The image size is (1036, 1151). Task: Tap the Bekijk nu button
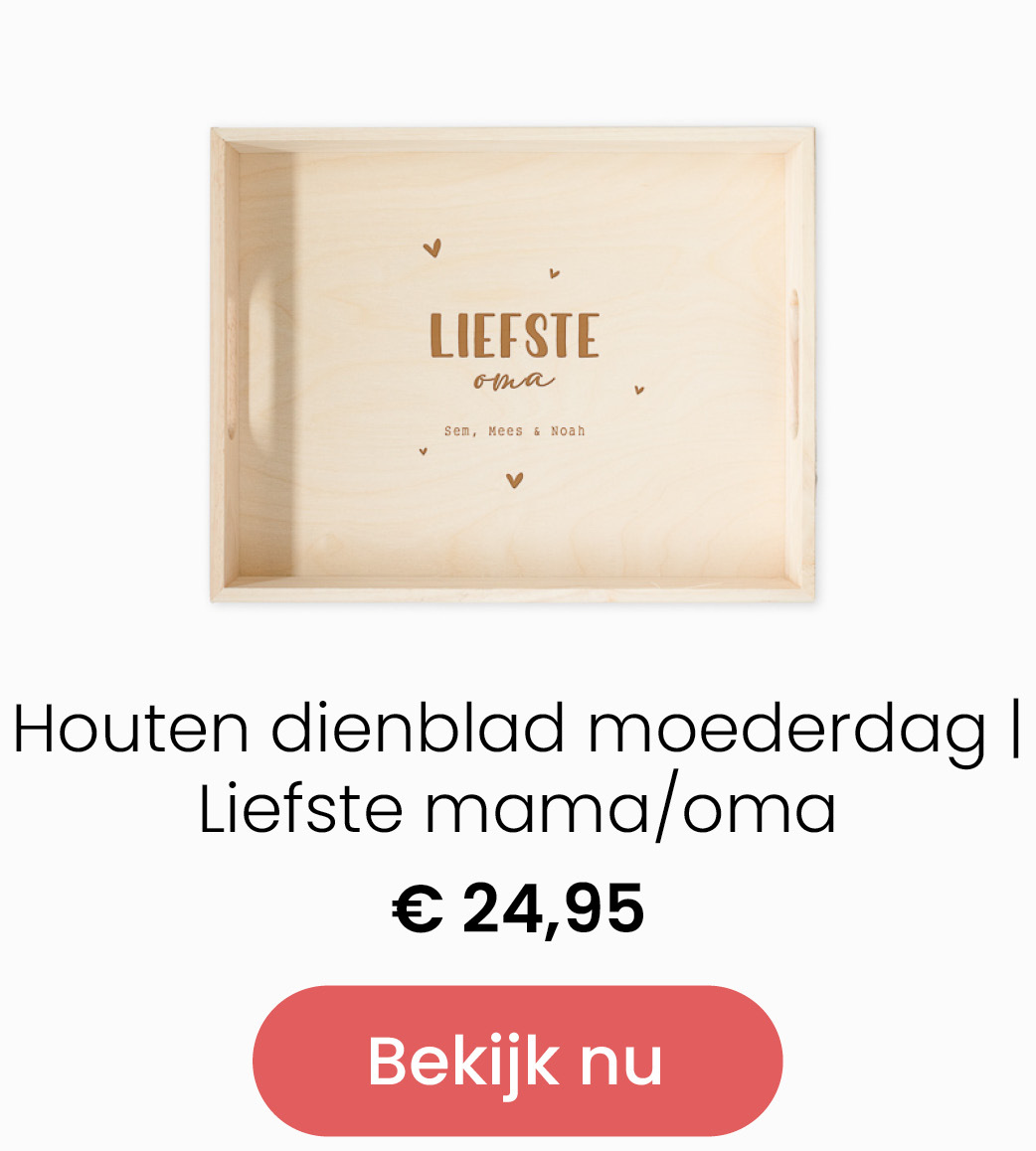point(517,1061)
